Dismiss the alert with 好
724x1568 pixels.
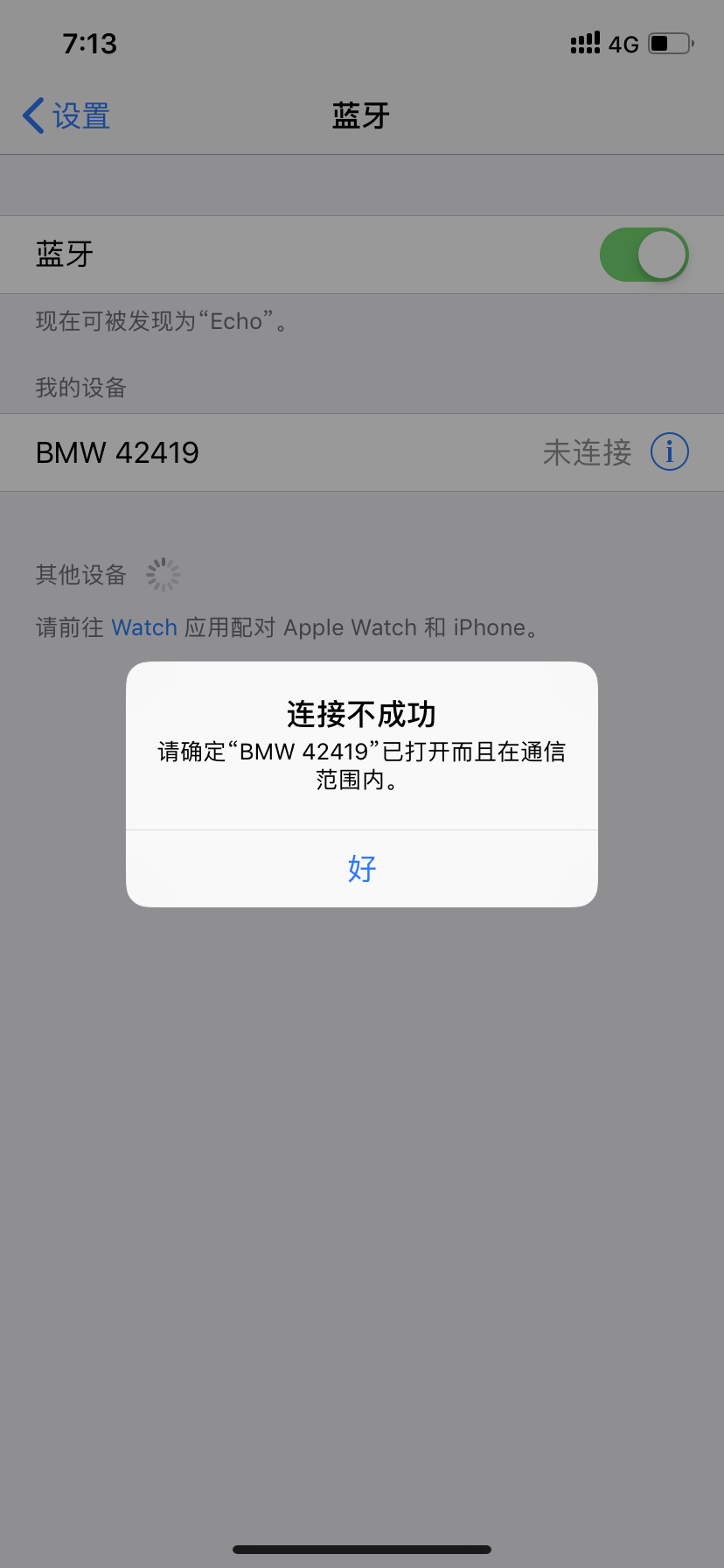[x=361, y=869]
